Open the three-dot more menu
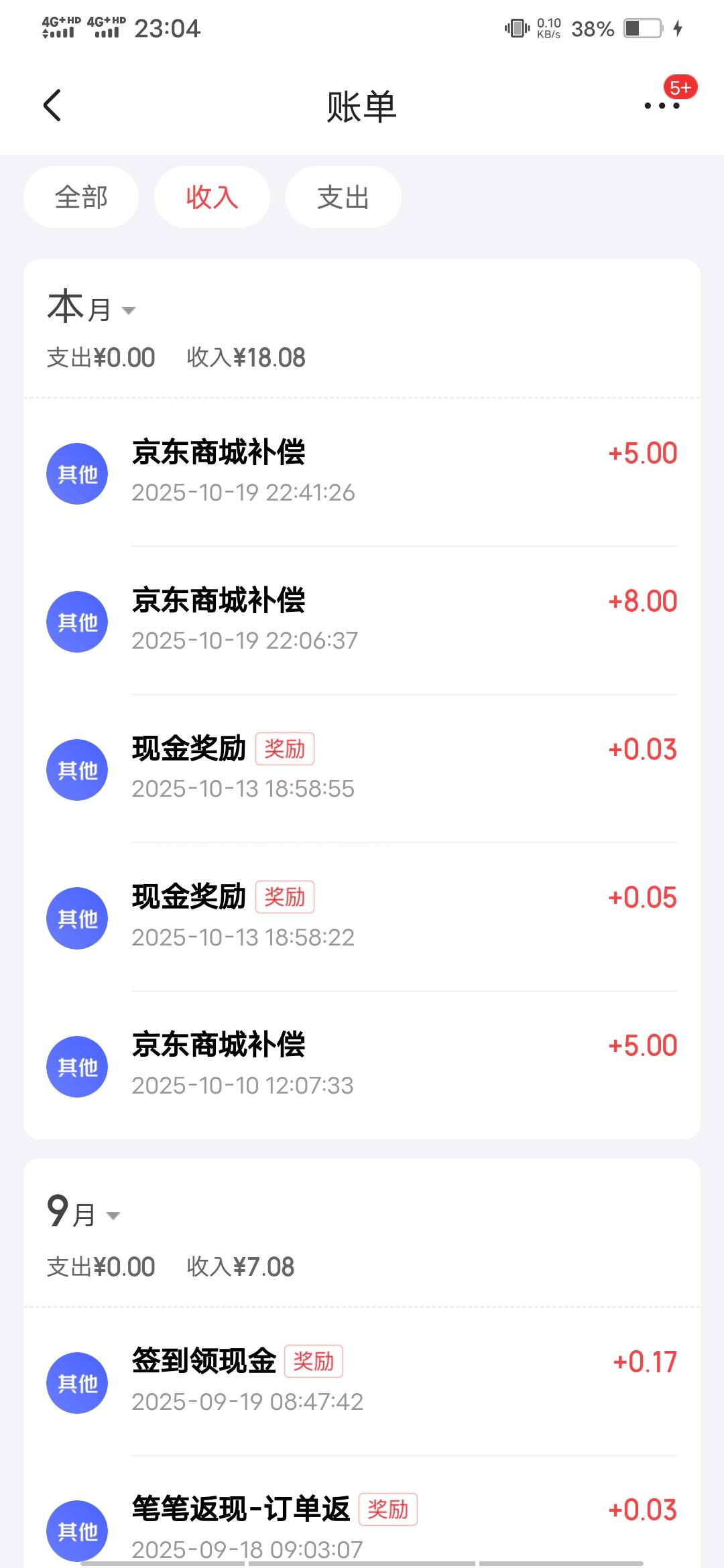724x1568 pixels. tap(662, 106)
